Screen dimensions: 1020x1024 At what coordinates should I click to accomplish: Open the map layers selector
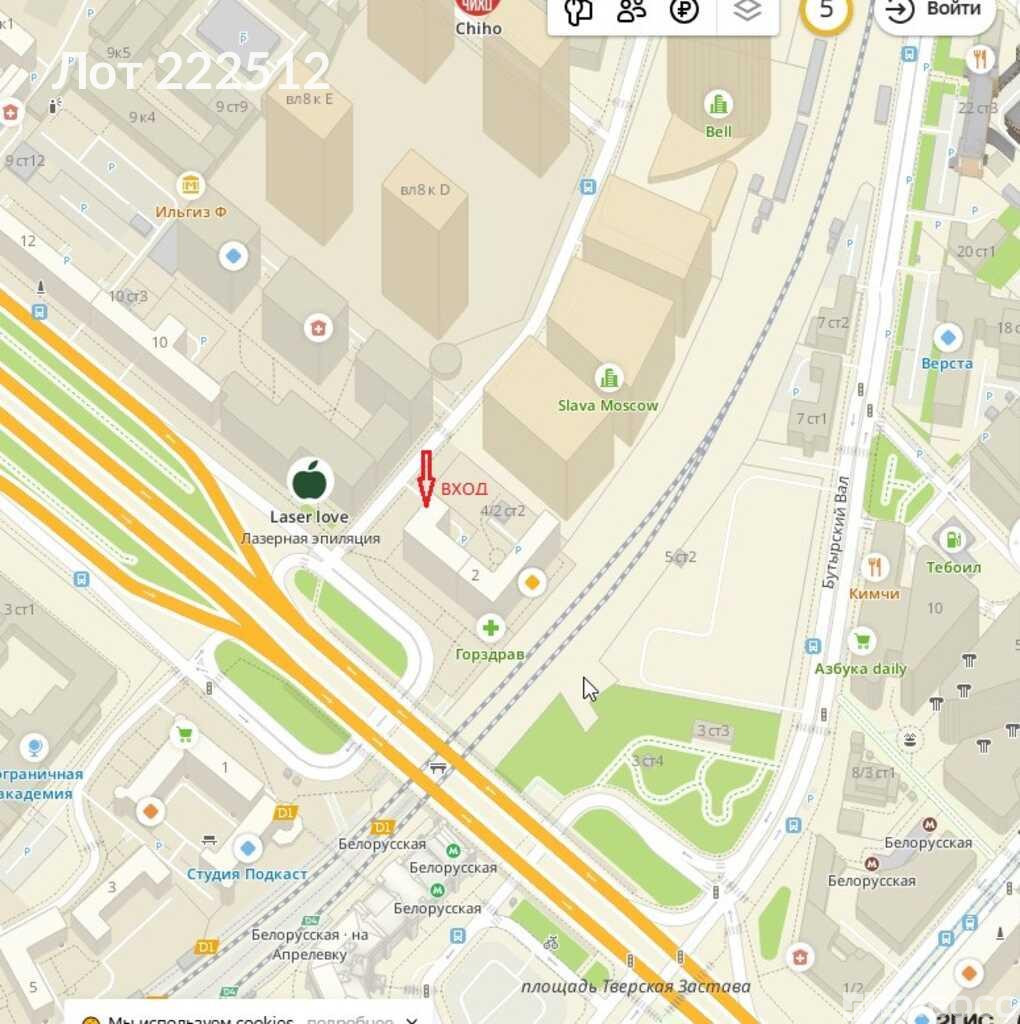747,11
